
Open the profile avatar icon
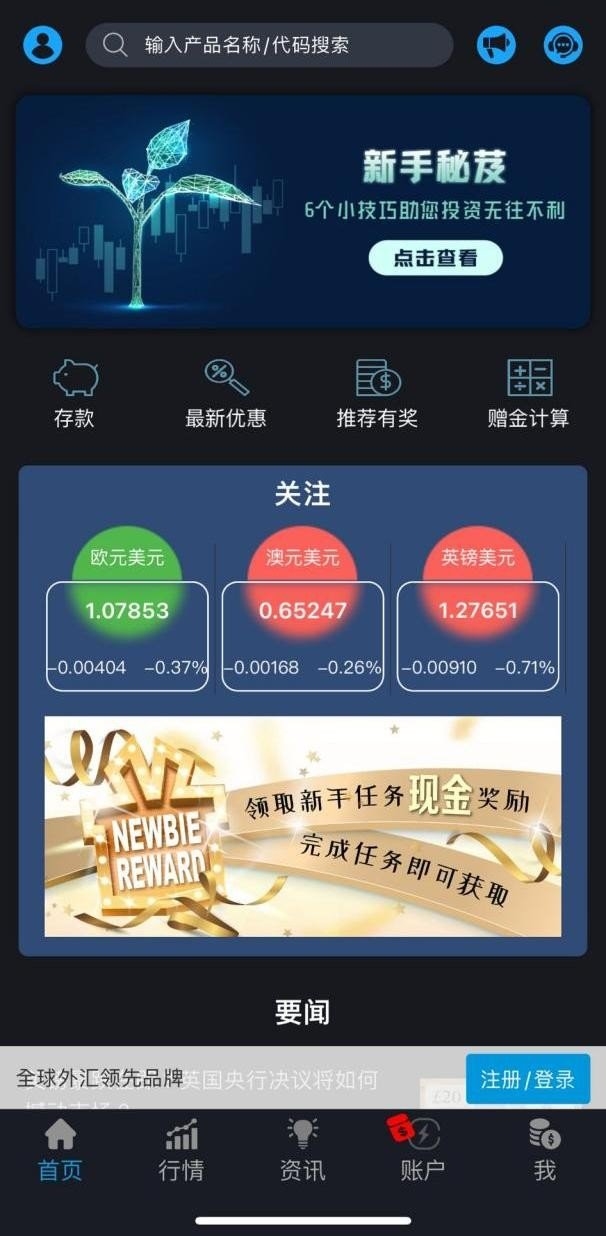tap(42, 45)
